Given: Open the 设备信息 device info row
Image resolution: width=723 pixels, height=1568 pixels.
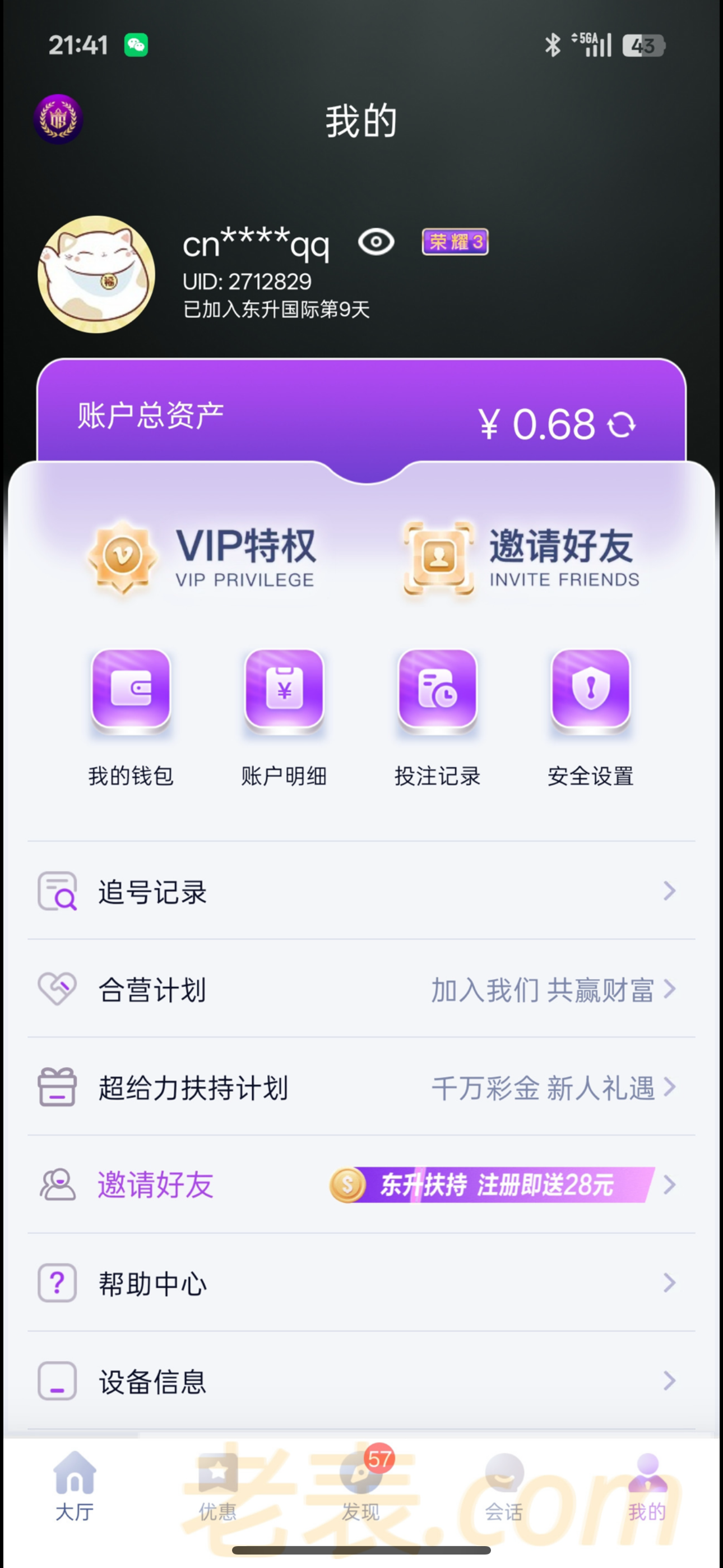Looking at the screenshot, I should [x=361, y=1381].
